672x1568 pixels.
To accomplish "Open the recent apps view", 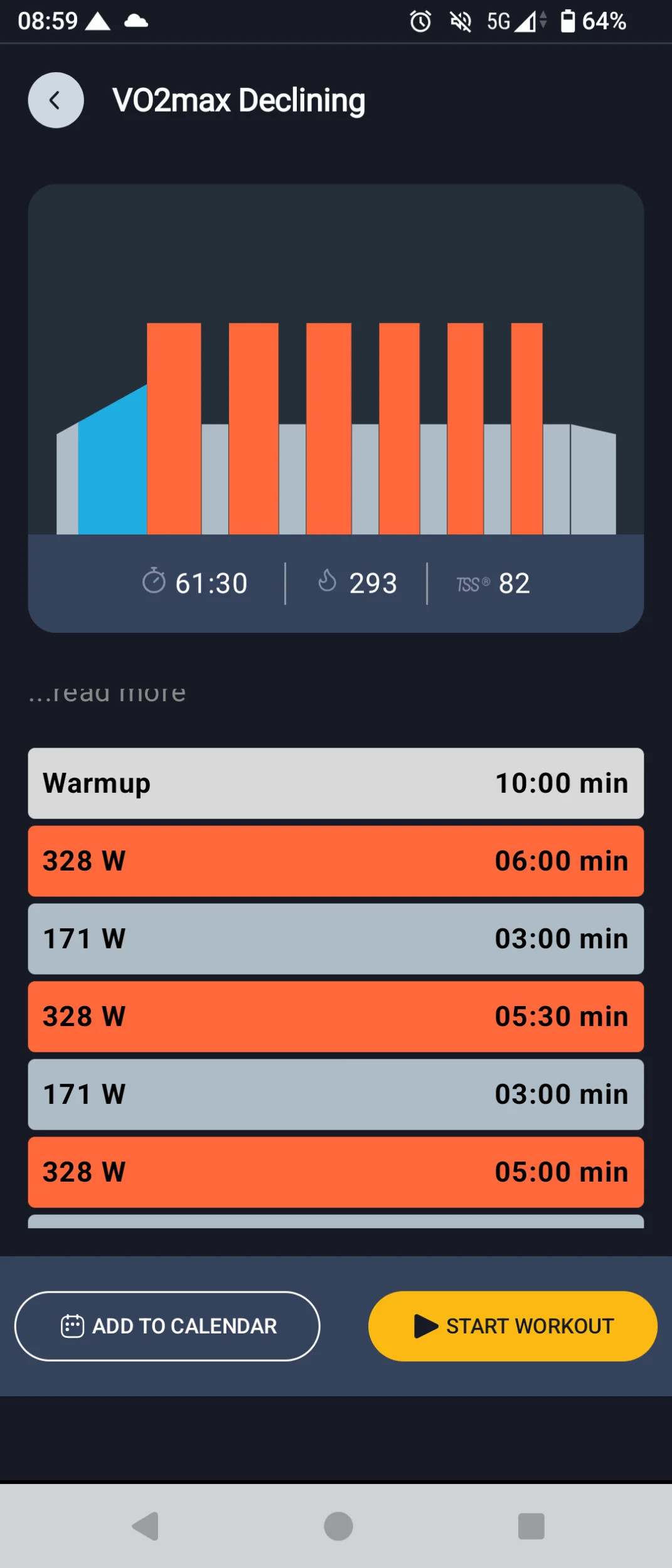I will (531, 1526).
